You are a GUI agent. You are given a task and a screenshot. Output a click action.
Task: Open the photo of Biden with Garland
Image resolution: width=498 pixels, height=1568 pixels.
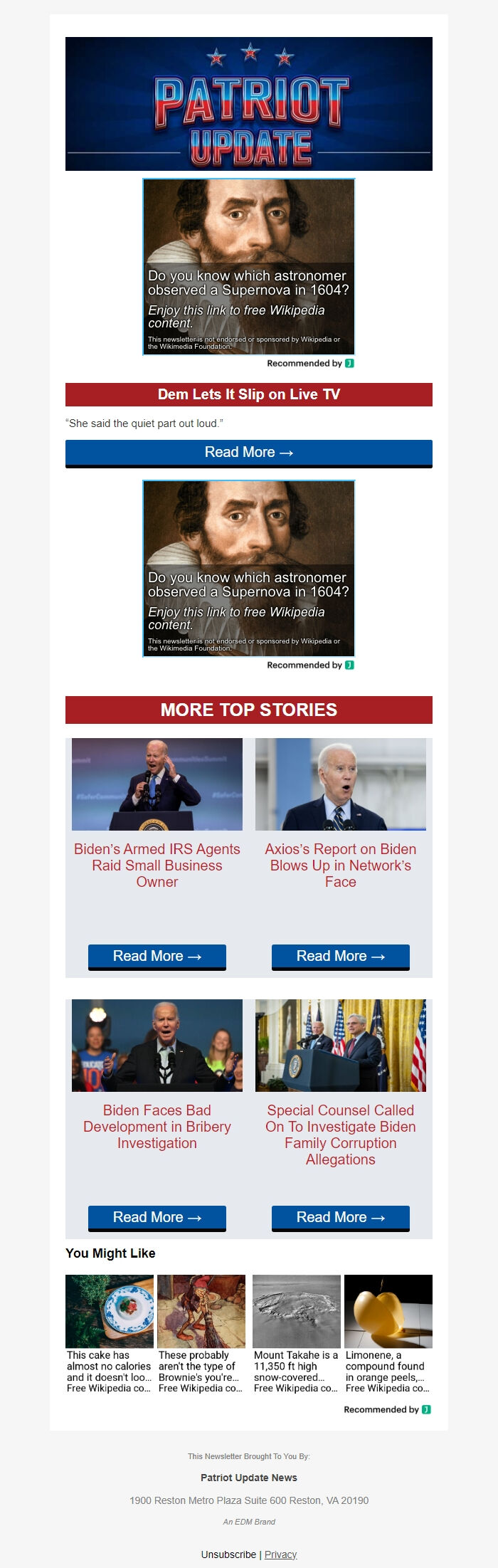point(340,1045)
